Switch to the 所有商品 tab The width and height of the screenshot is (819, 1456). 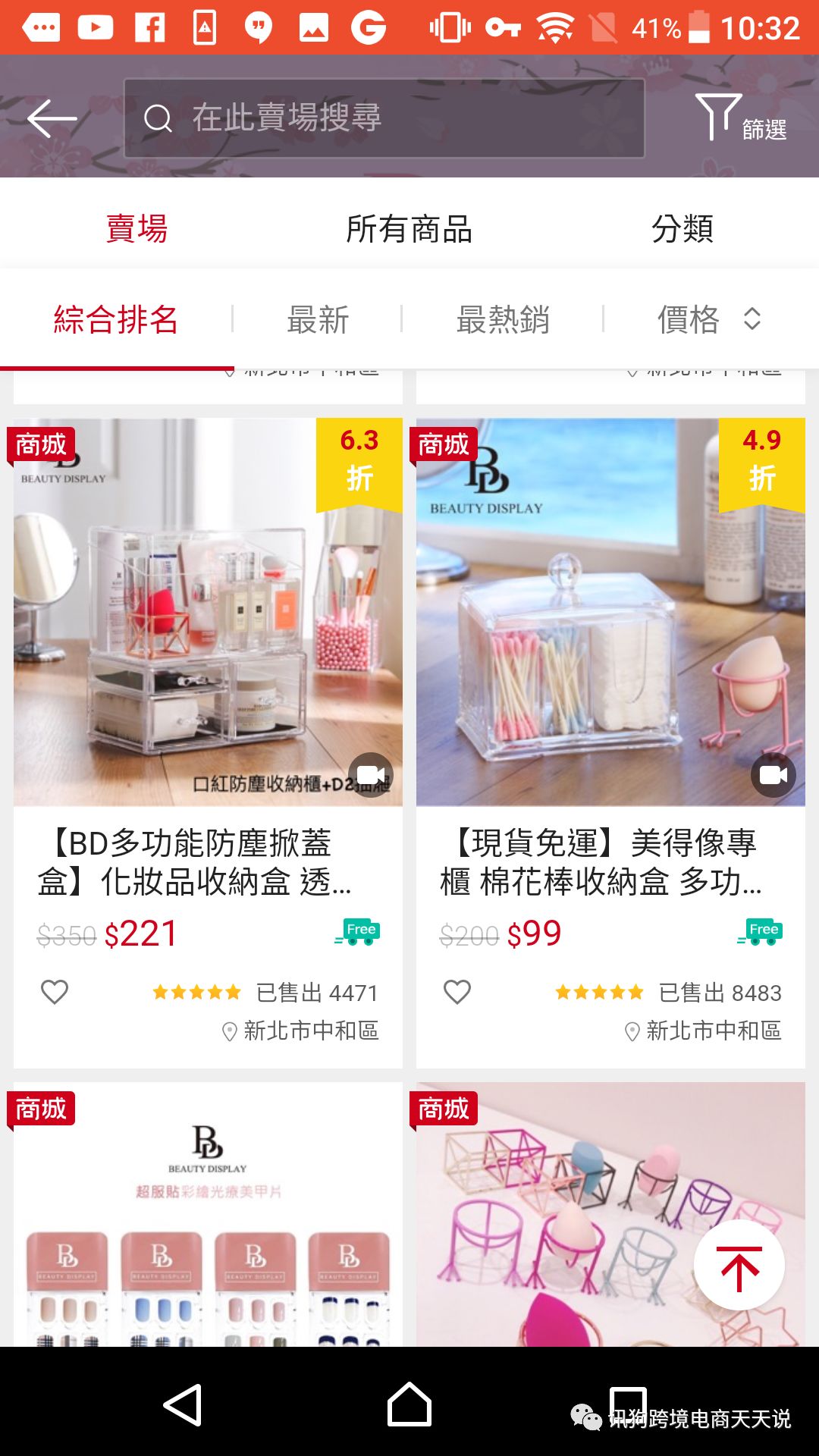click(409, 228)
